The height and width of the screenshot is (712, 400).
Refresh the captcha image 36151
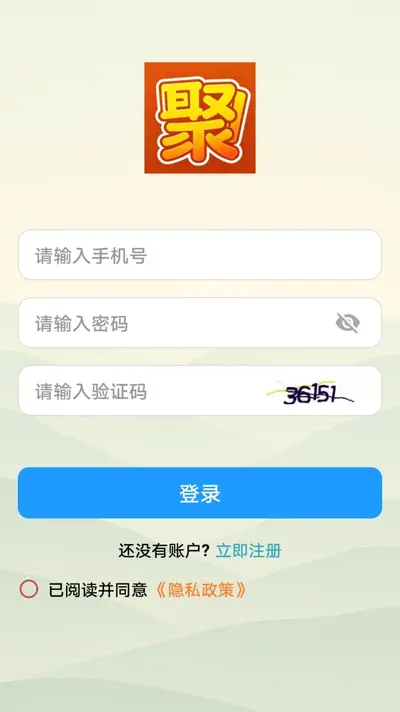(x=310, y=393)
